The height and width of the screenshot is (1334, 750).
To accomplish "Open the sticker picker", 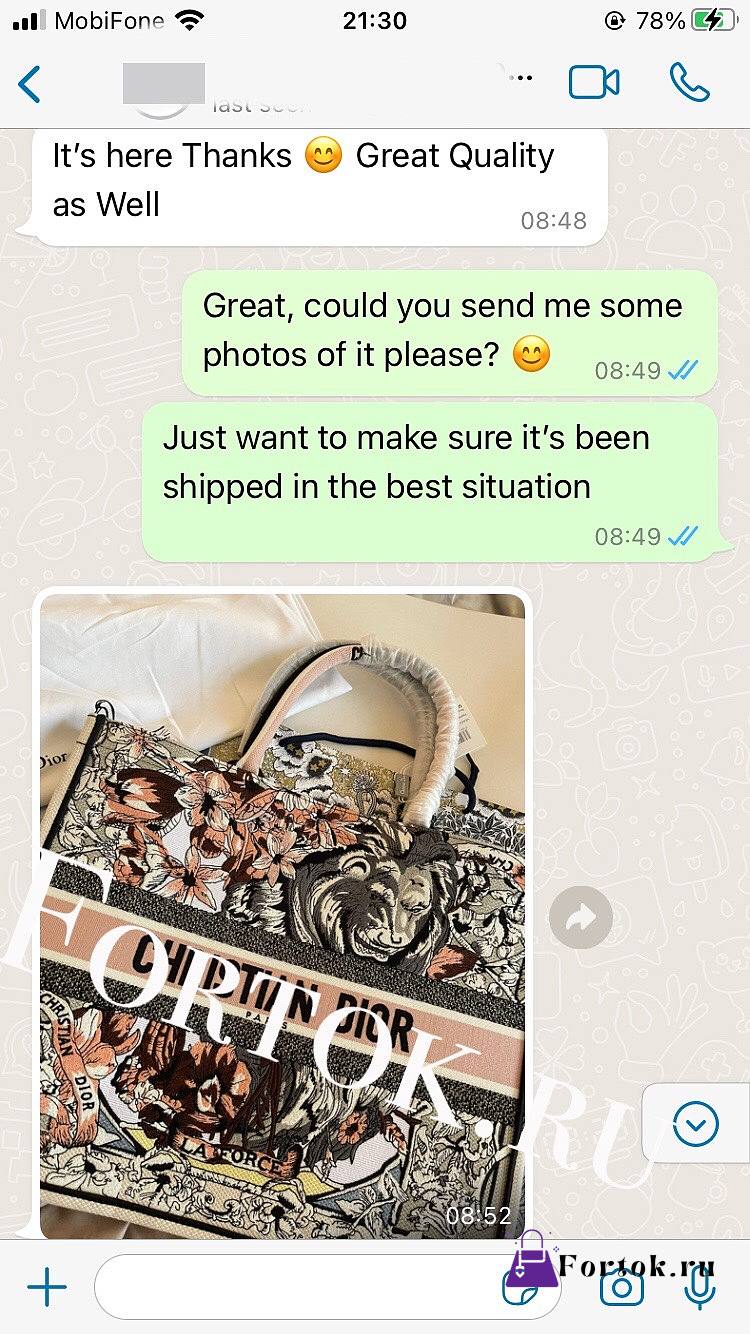I will (521, 1291).
